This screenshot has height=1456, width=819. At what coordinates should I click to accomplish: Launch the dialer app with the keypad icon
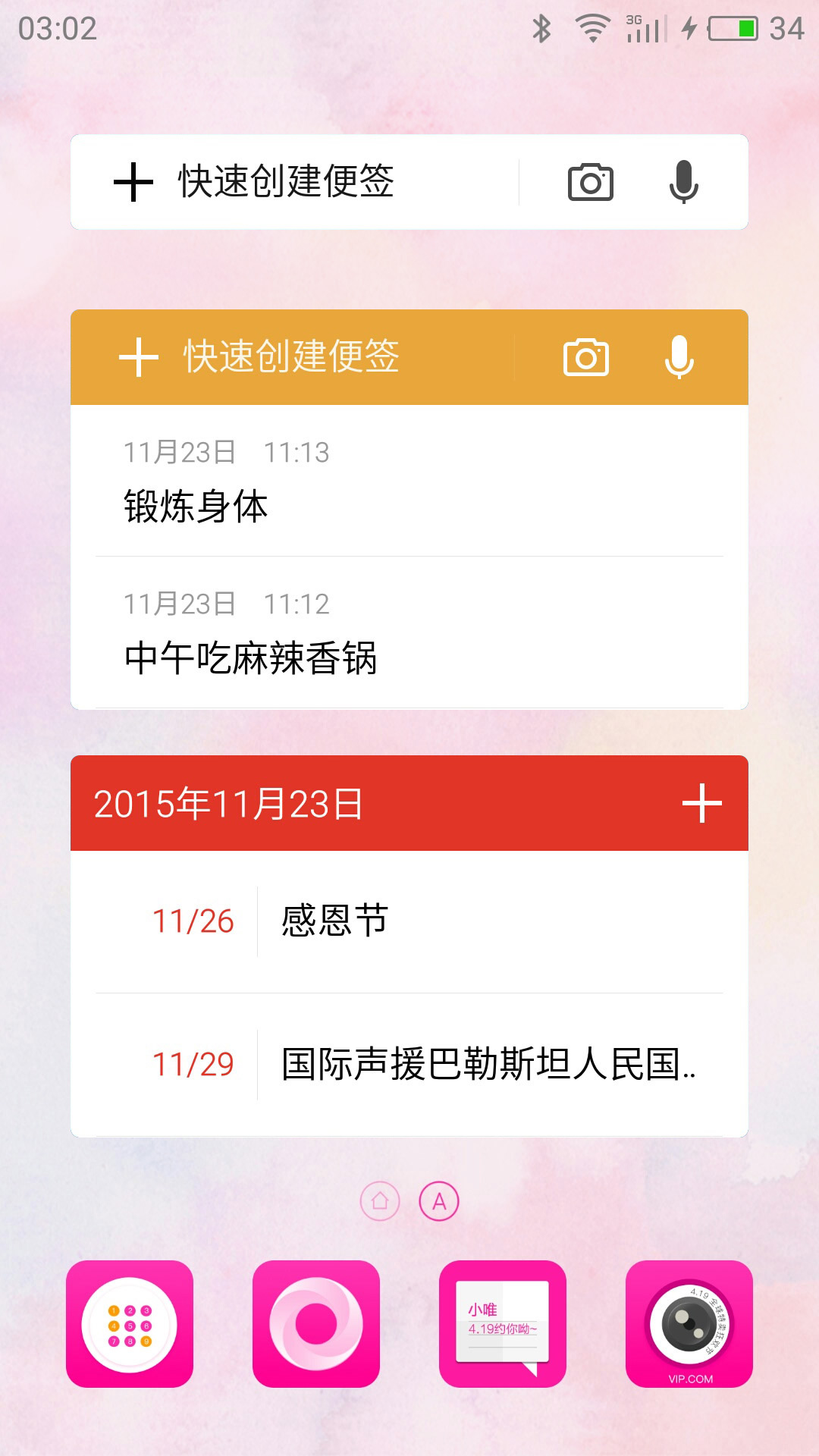pyautogui.click(x=130, y=1324)
